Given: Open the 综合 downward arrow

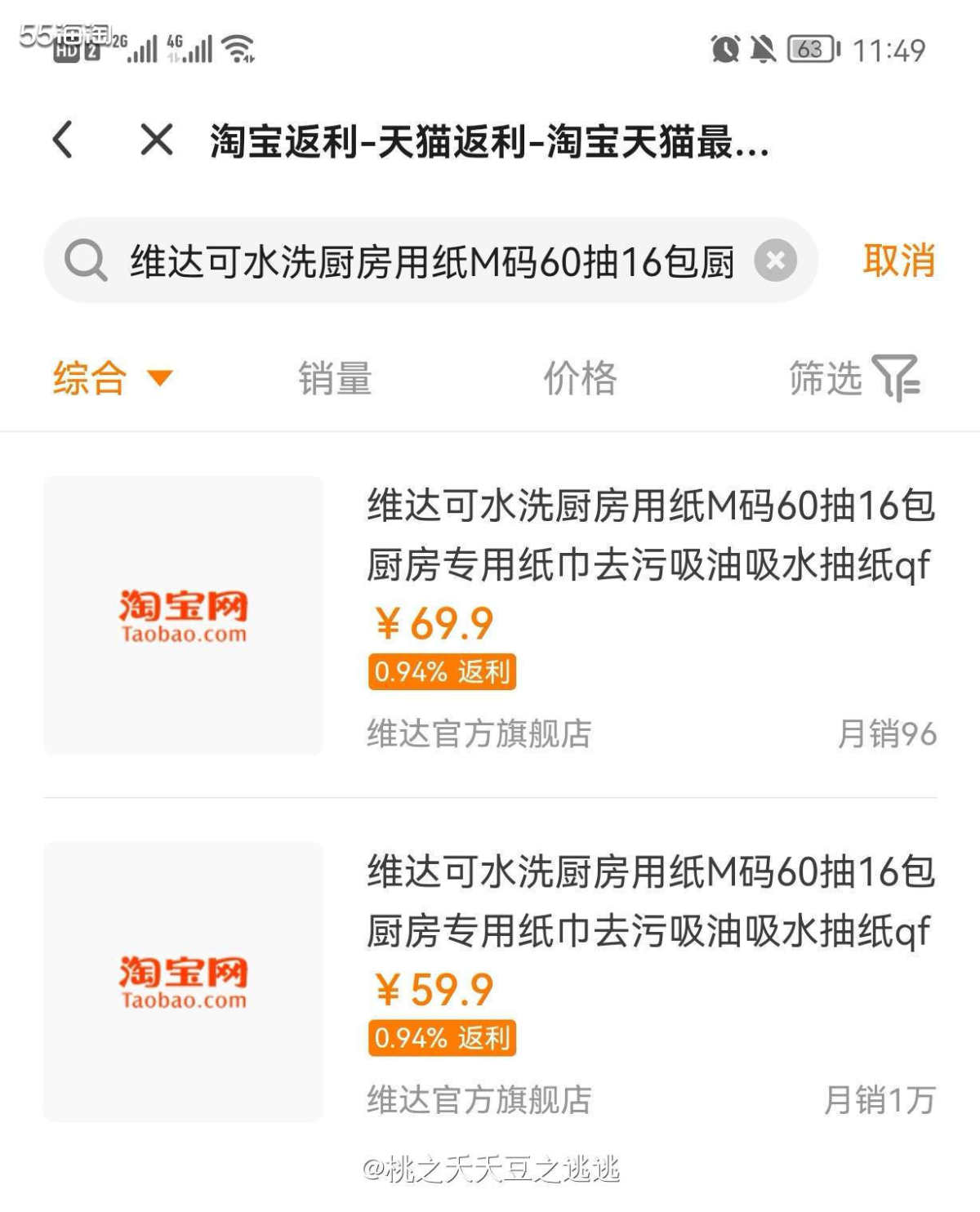Looking at the screenshot, I should coord(160,377).
